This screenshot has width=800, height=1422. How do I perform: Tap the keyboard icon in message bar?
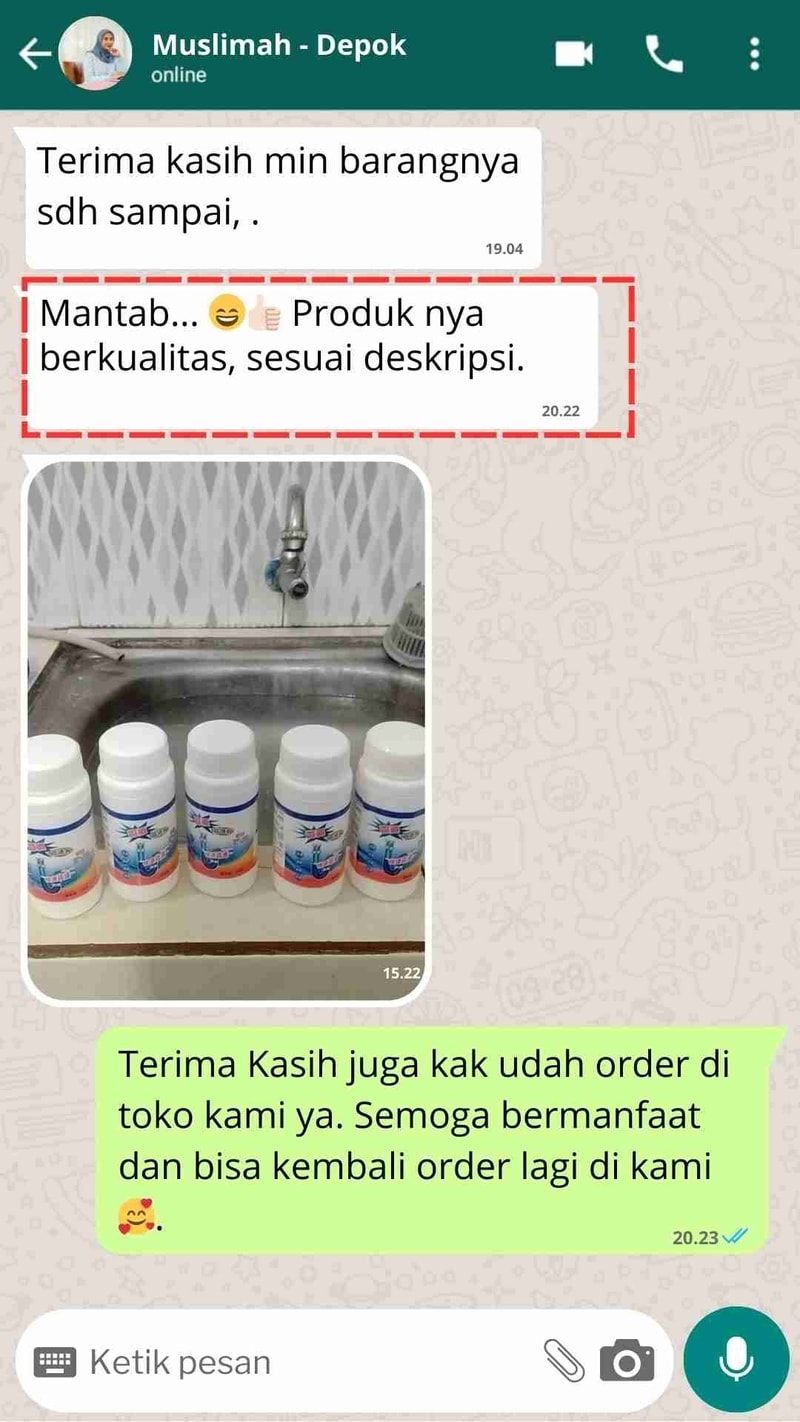tap(55, 1361)
